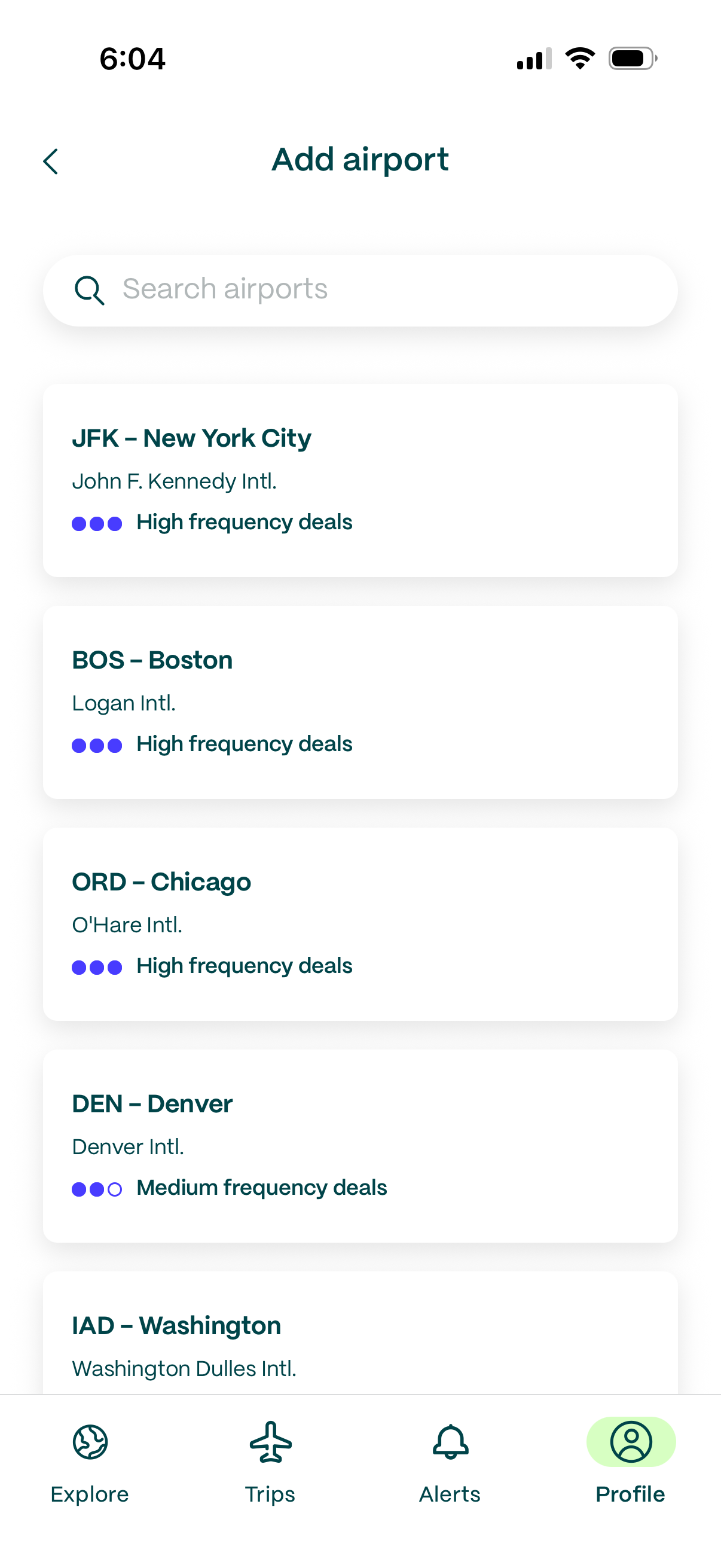Screen dimensions: 721x1568
Task: Tap the deal frequency dots for Denver
Action: (96, 1187)
